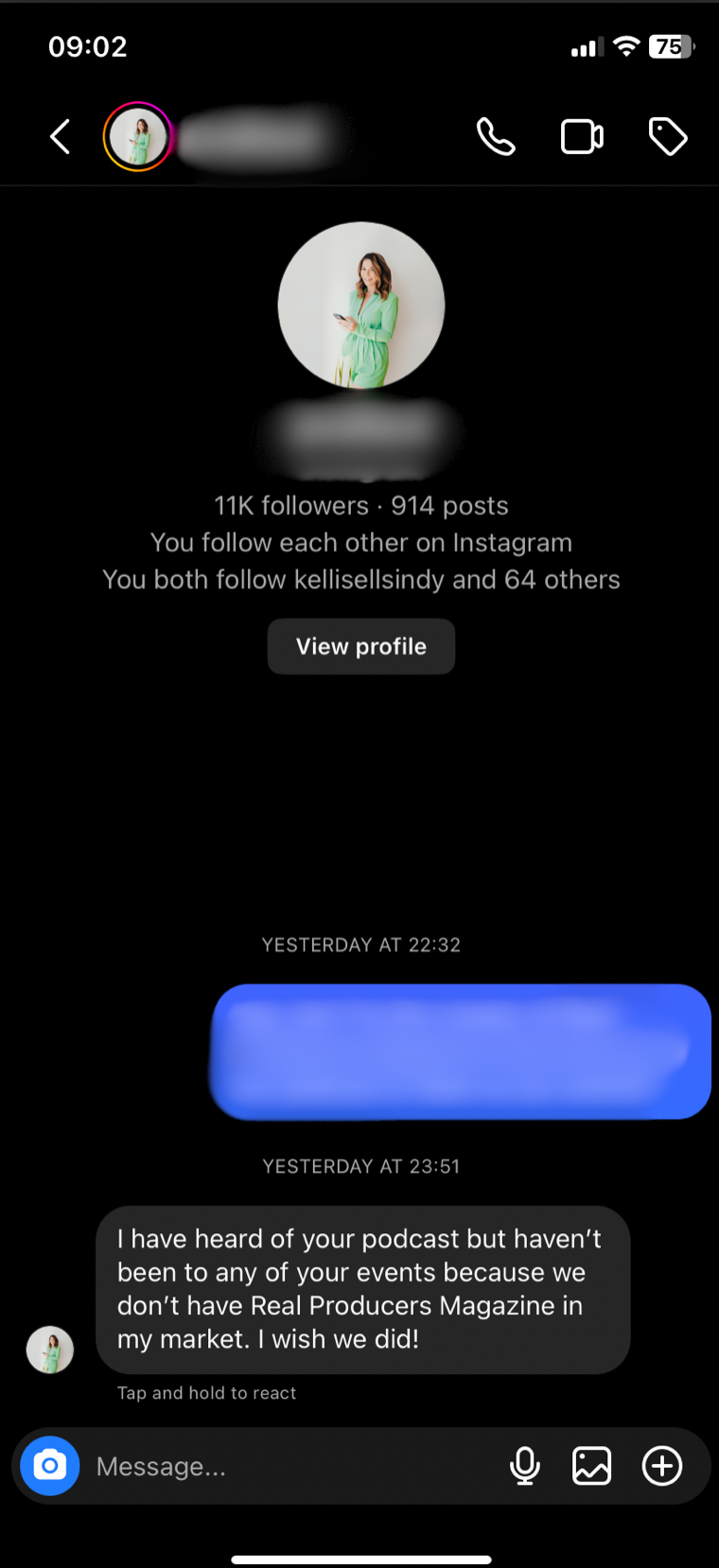Tap the large profile picture
719x1568 pixels.
coord(361,305)
